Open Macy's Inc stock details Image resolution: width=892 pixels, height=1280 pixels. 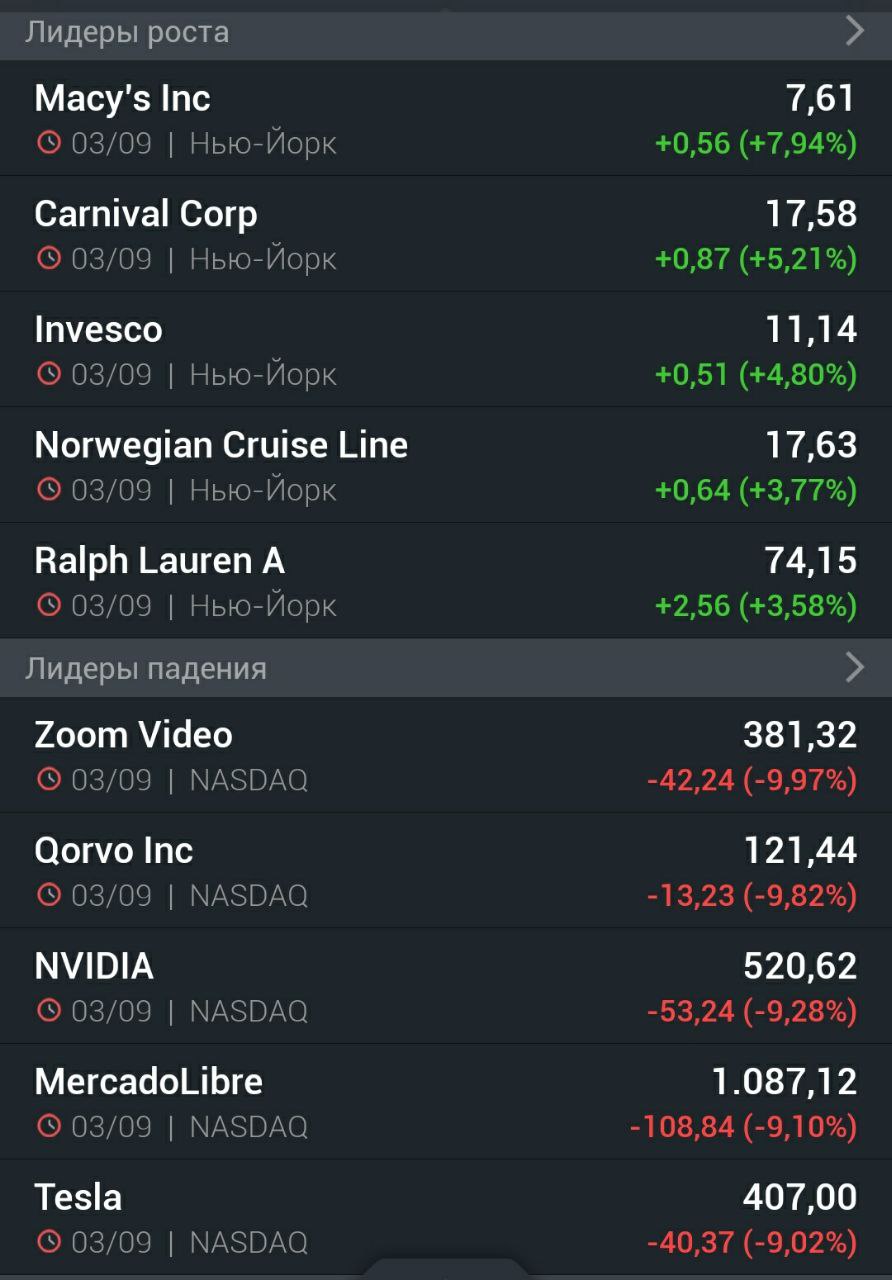445,119
